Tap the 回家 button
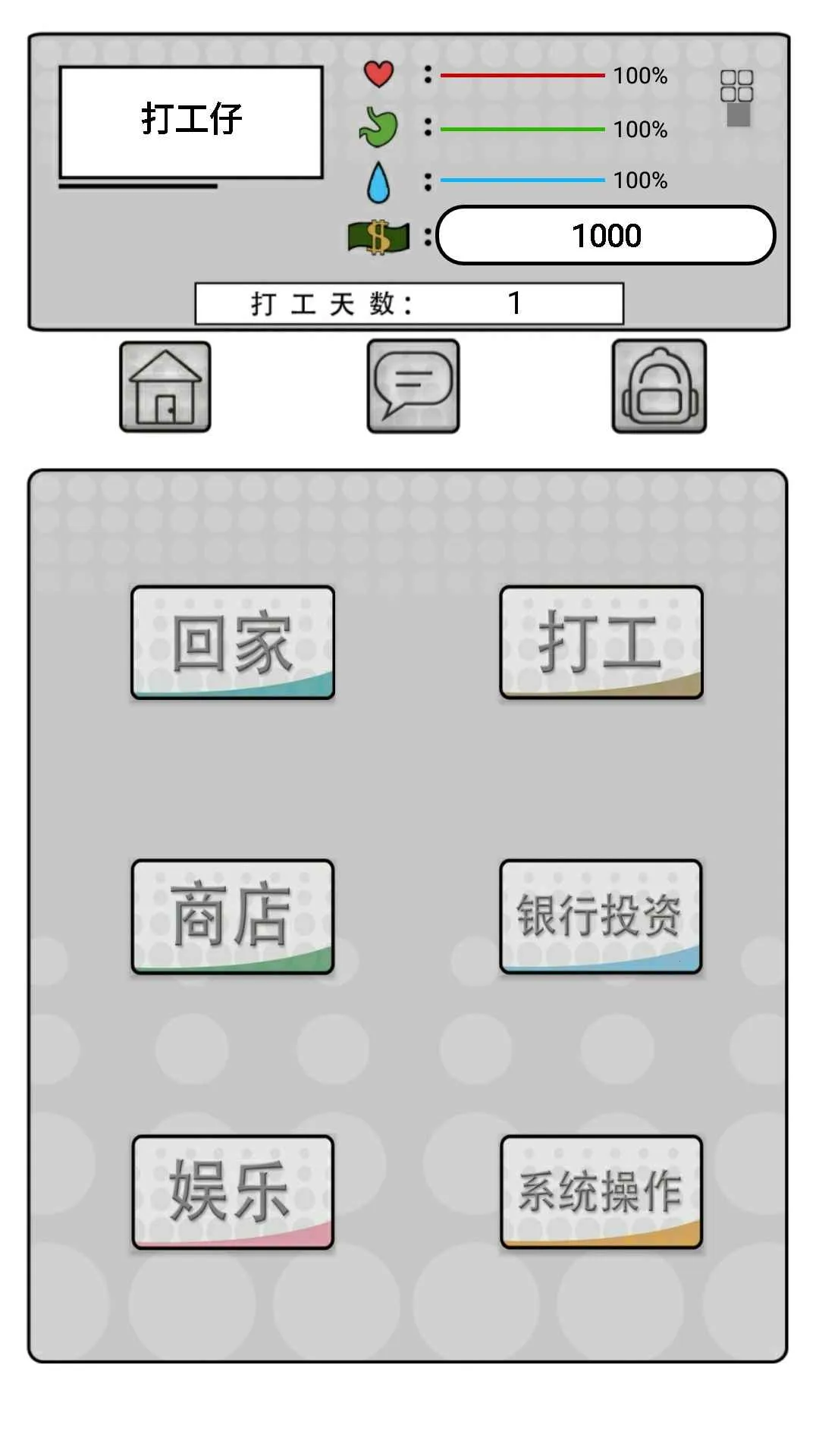The image size is (819, 1456). coord(233,642)
